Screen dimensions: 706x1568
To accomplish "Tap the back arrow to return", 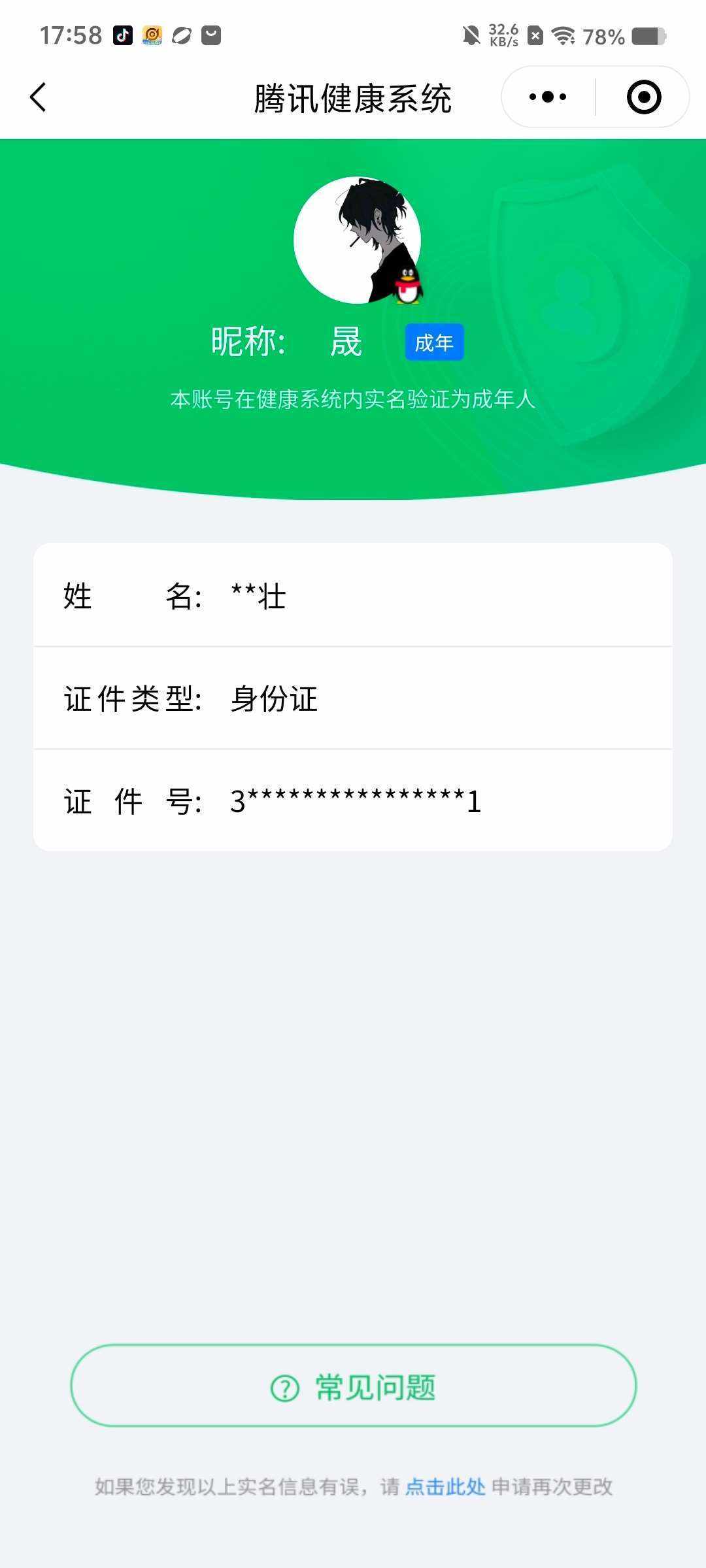I will point(38,96).
